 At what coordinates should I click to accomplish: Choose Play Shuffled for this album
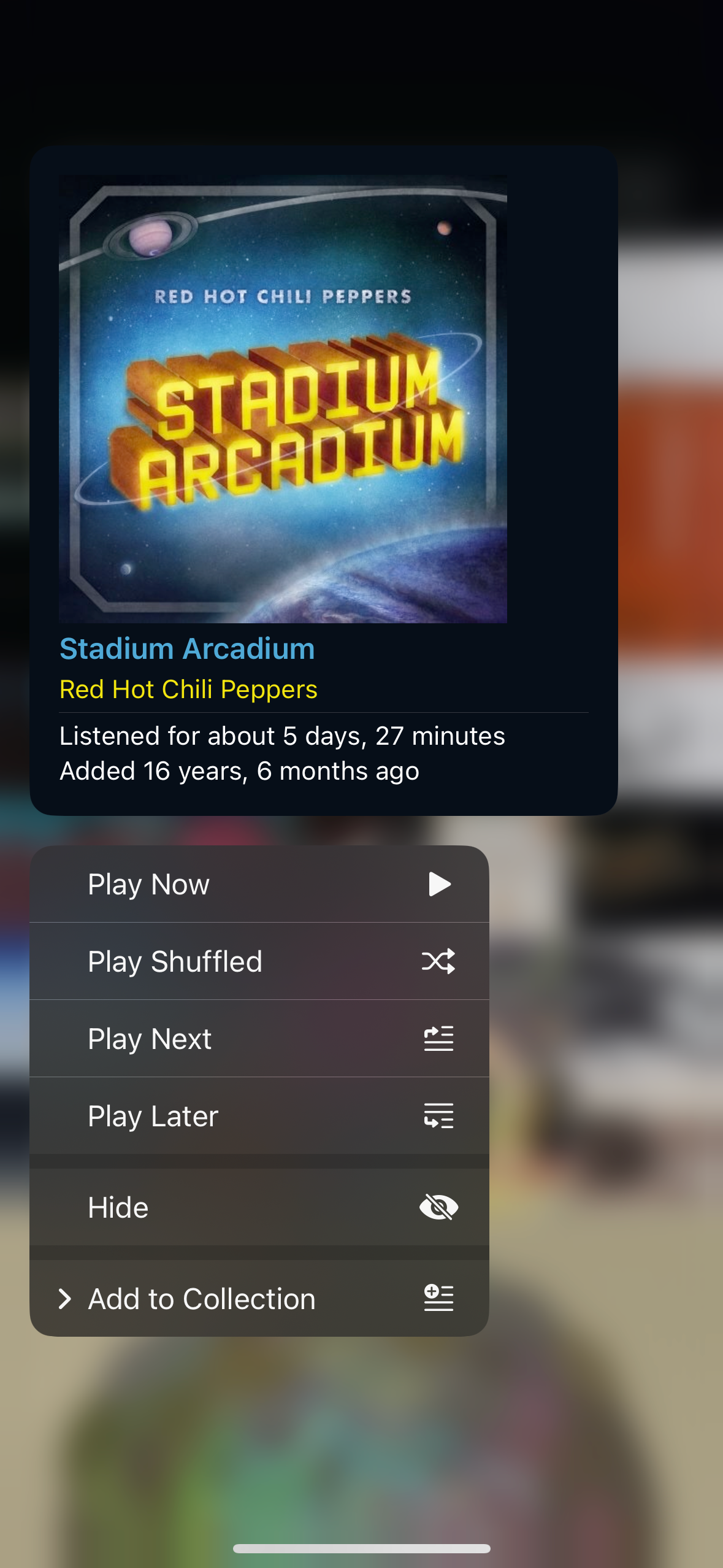pyautogui.click(x=259, y=961)
